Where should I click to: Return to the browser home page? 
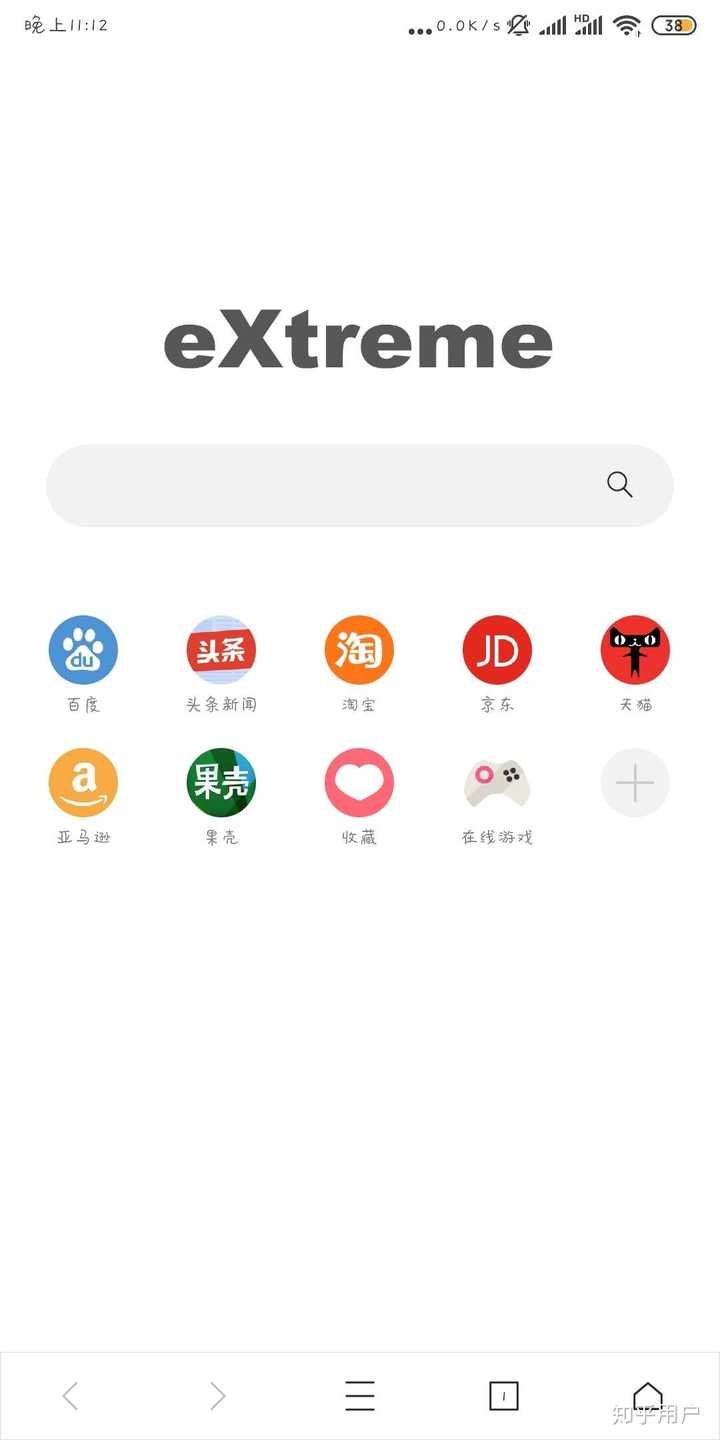click(648, 1396)
